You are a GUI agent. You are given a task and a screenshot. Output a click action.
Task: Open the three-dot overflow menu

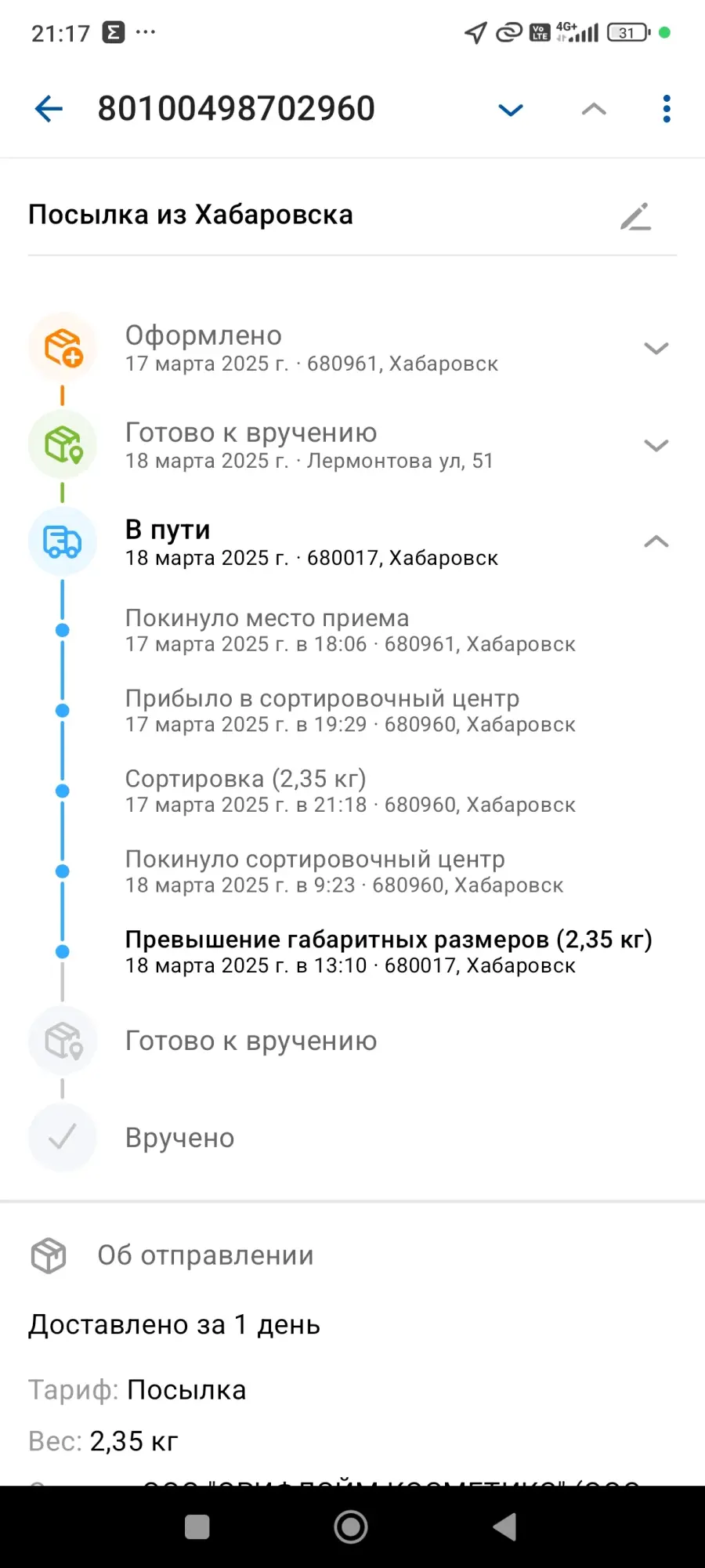(x=667, y=109)
